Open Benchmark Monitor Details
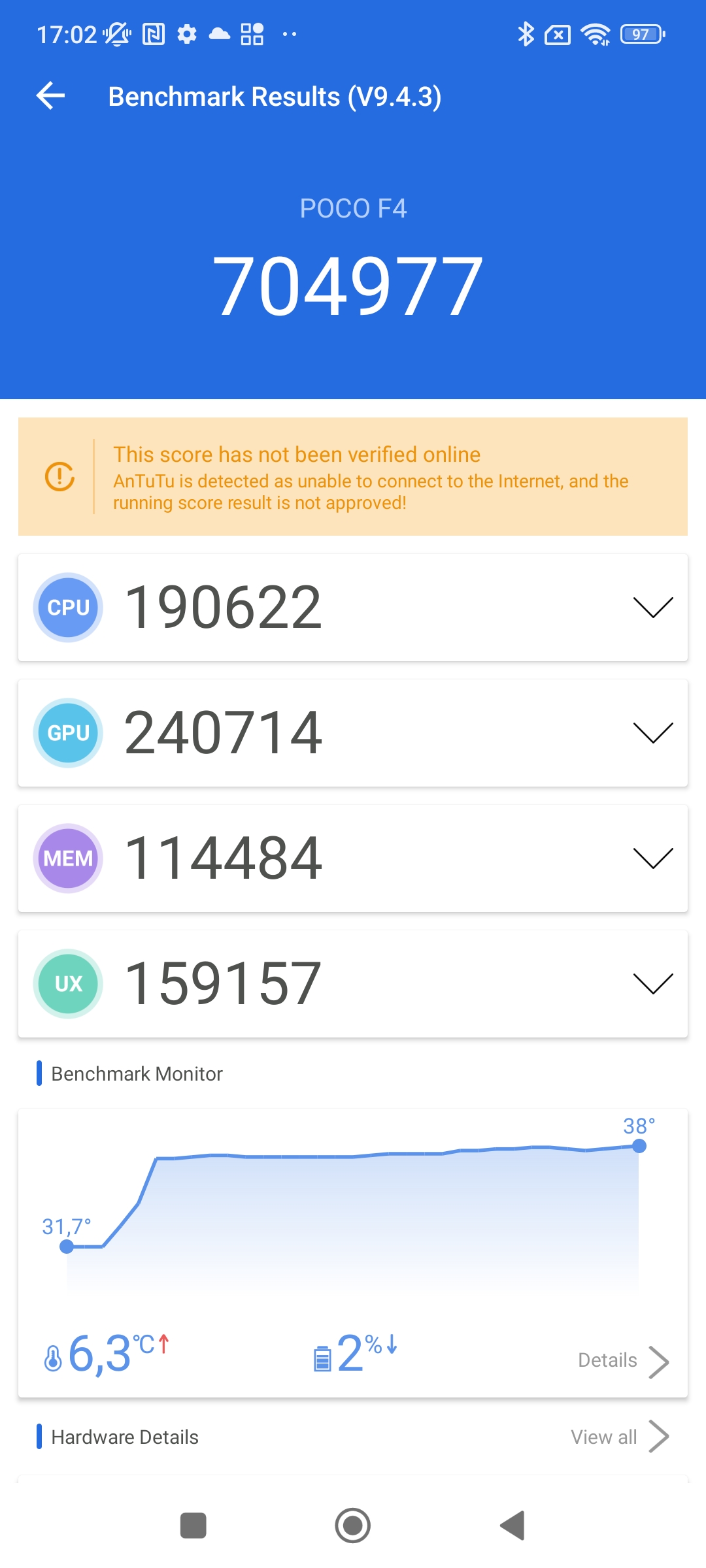Image resolution: width=706 pixels, height=1568 pixels. [622, 1361]
